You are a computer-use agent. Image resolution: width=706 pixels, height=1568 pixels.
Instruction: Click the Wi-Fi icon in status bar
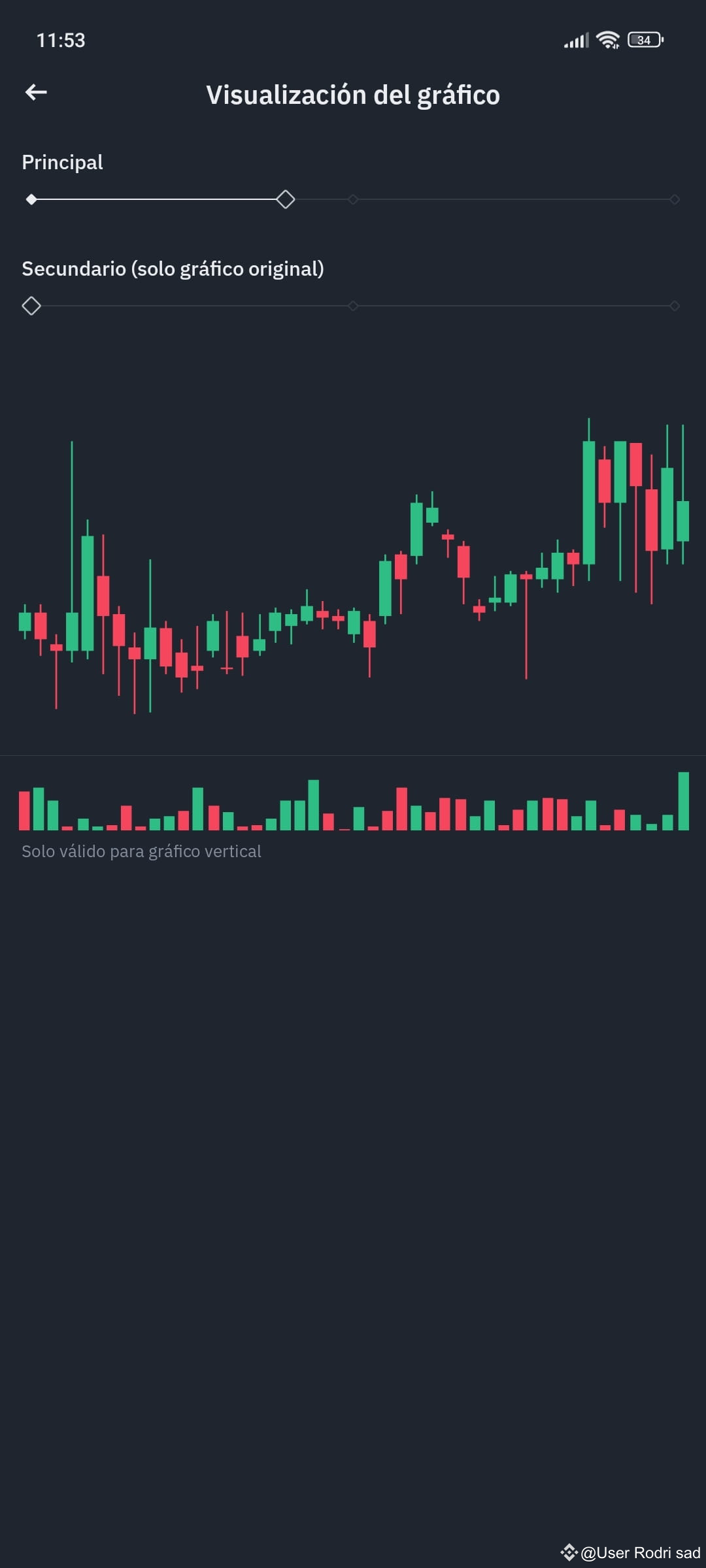pos(607,39)
